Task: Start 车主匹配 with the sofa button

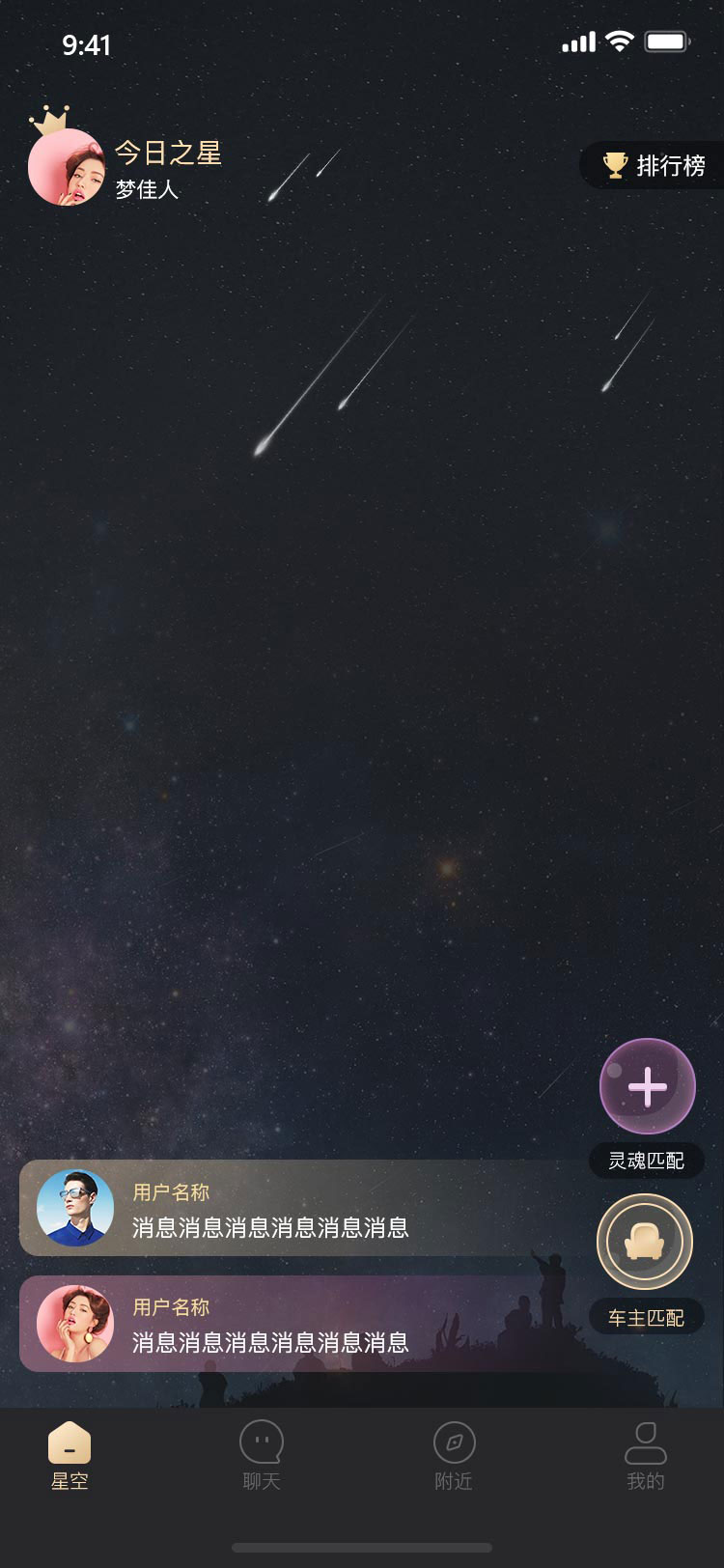Action: 645,1242
